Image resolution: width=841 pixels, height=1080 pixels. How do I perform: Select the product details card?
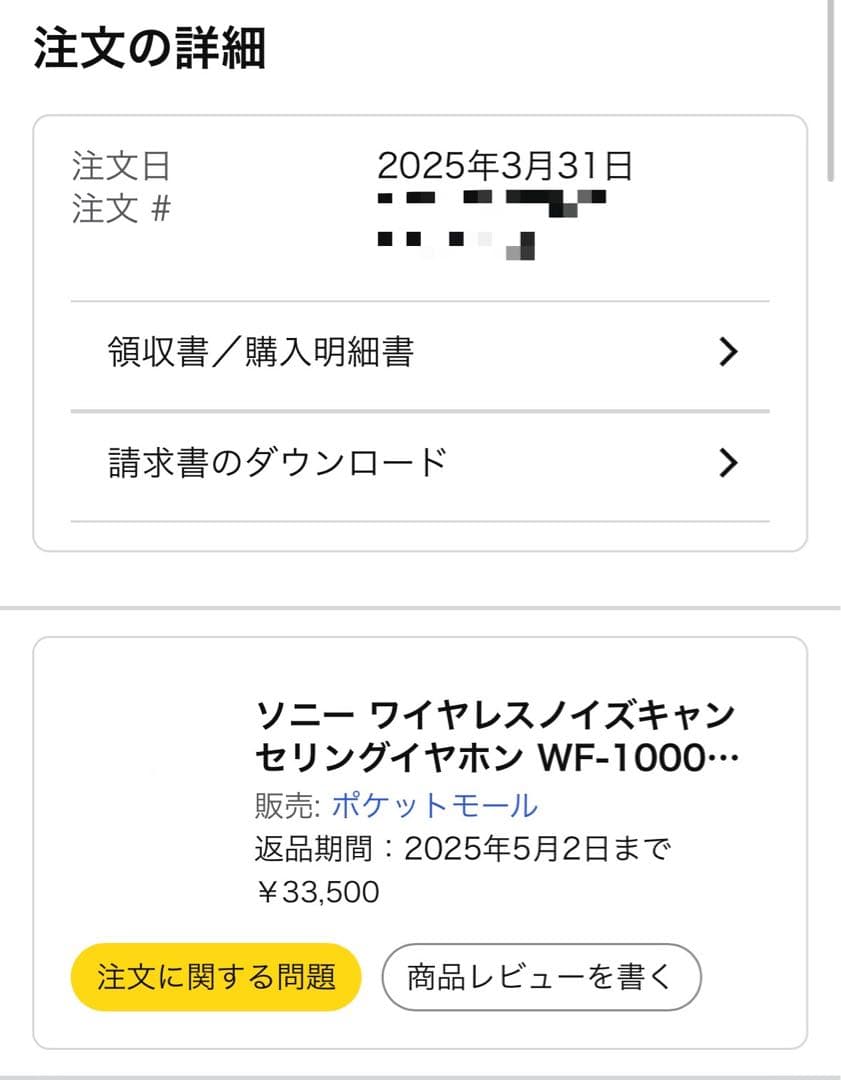[x=420, y=840]
